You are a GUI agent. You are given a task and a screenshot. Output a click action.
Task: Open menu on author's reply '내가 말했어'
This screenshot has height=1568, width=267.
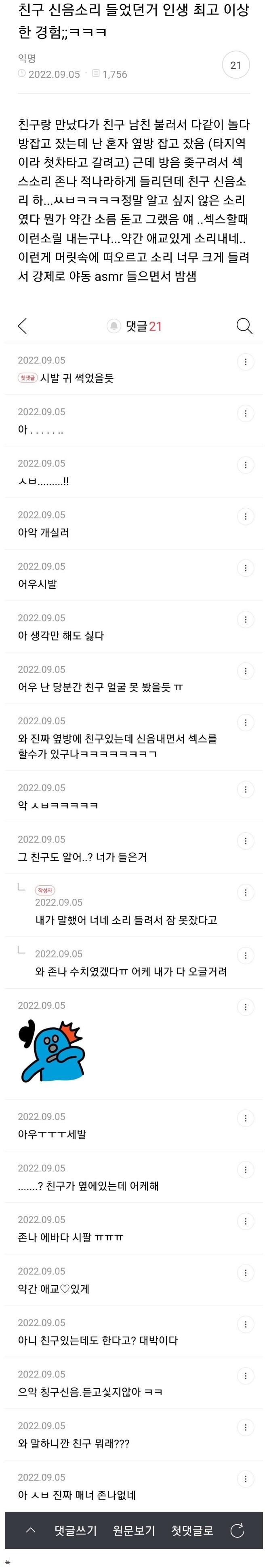pyautogui.click(x=245, y=892)
